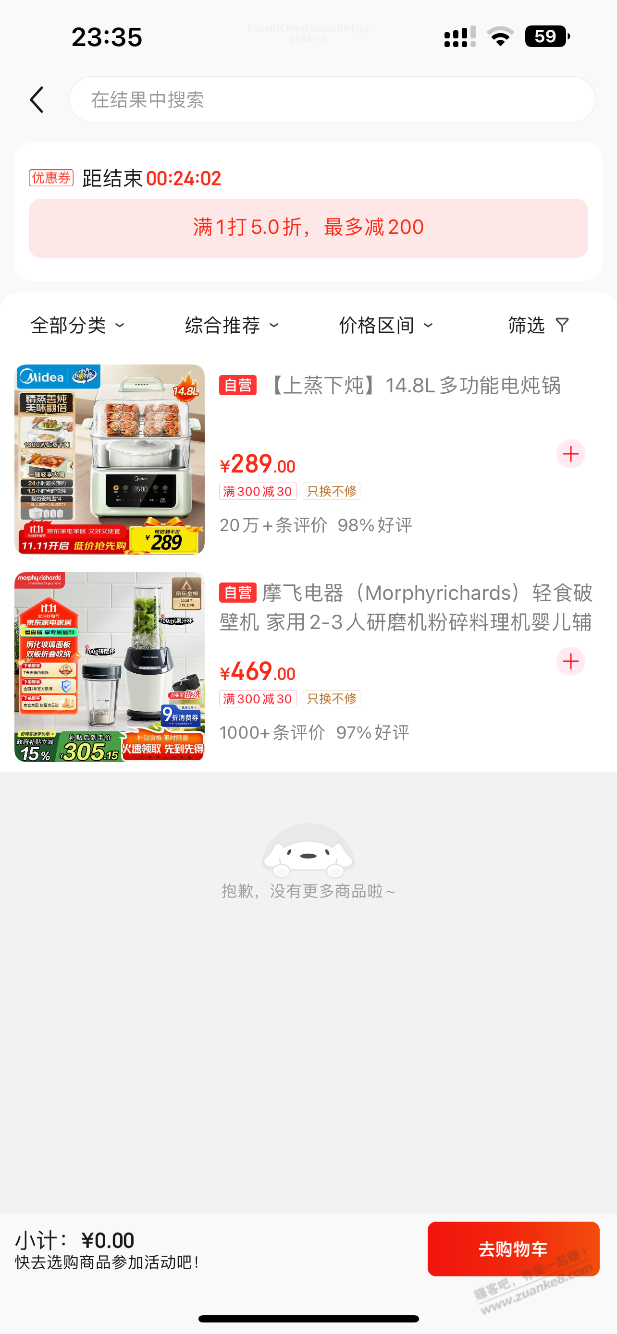617x1334 pixels.
Task: Expand the 全部分类 category dropdown
Action: click(78, 325)
